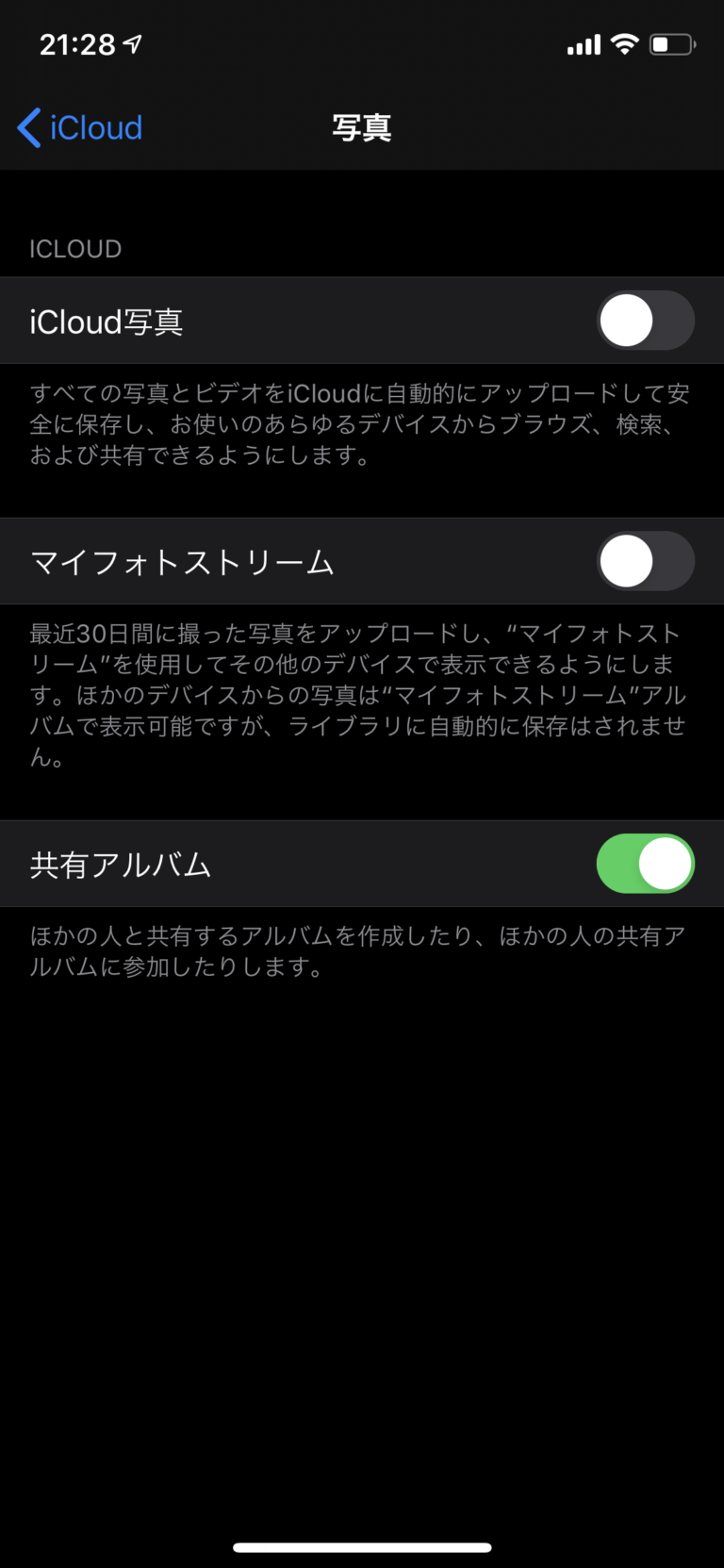The width and height of the screenshot is (724, 1568).
Task: Disable the 共有アルバム switch
Action: click(645, 864)
